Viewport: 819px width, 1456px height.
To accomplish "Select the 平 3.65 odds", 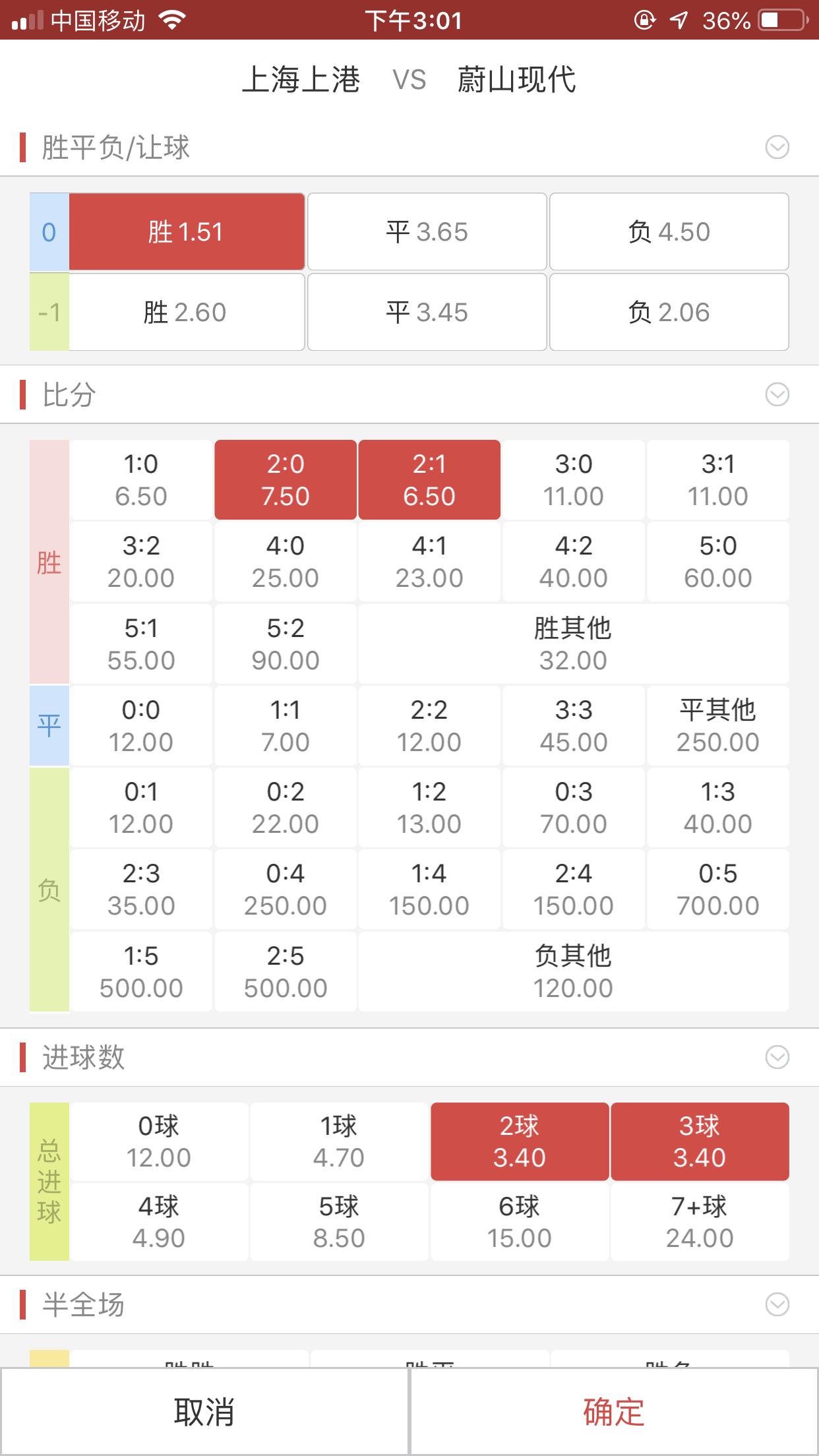I will click(427, 231).
